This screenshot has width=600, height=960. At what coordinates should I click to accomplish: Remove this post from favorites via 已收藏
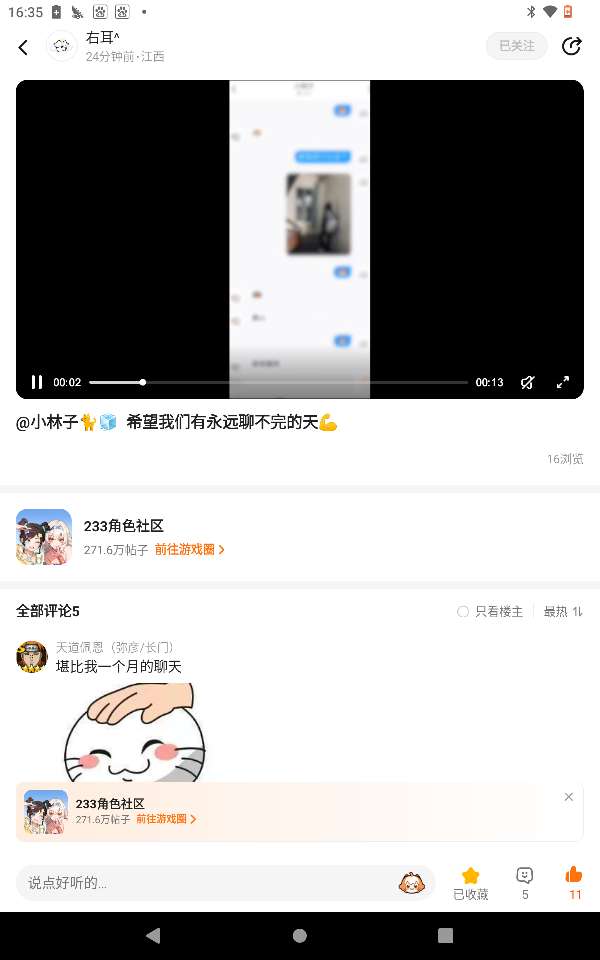click(x=470, y=884)
